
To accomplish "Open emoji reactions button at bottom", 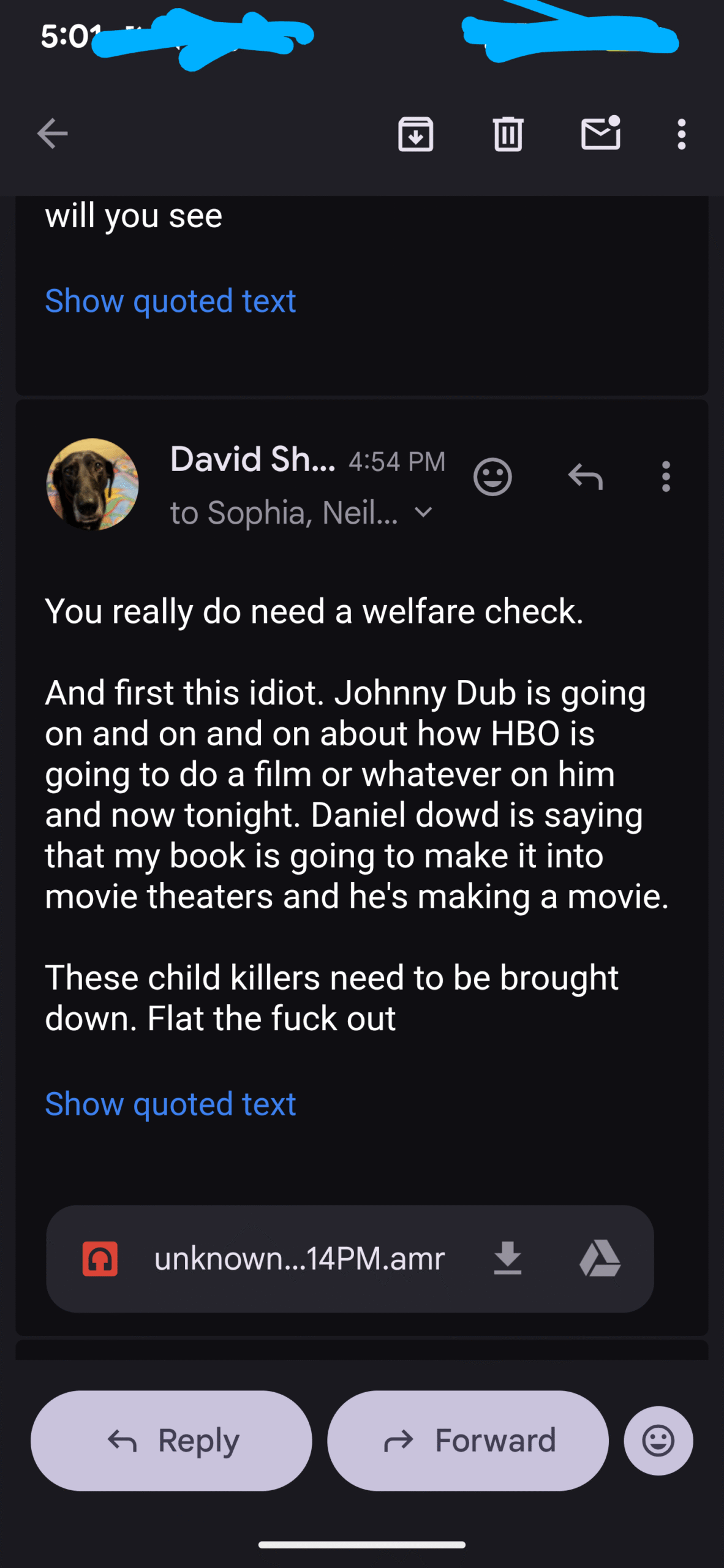I will tap(658, 1441).
